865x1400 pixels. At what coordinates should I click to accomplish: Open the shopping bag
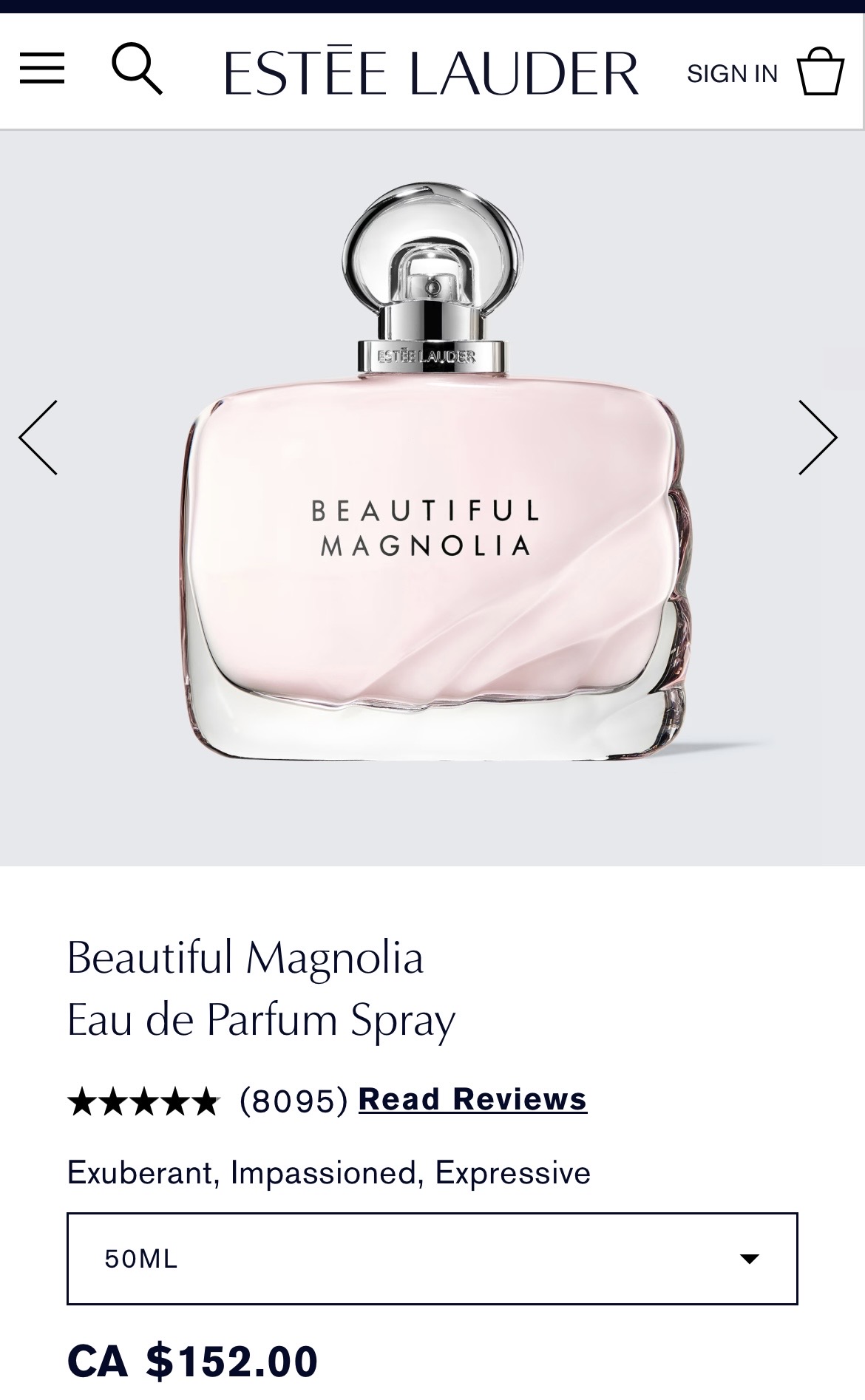820,72
